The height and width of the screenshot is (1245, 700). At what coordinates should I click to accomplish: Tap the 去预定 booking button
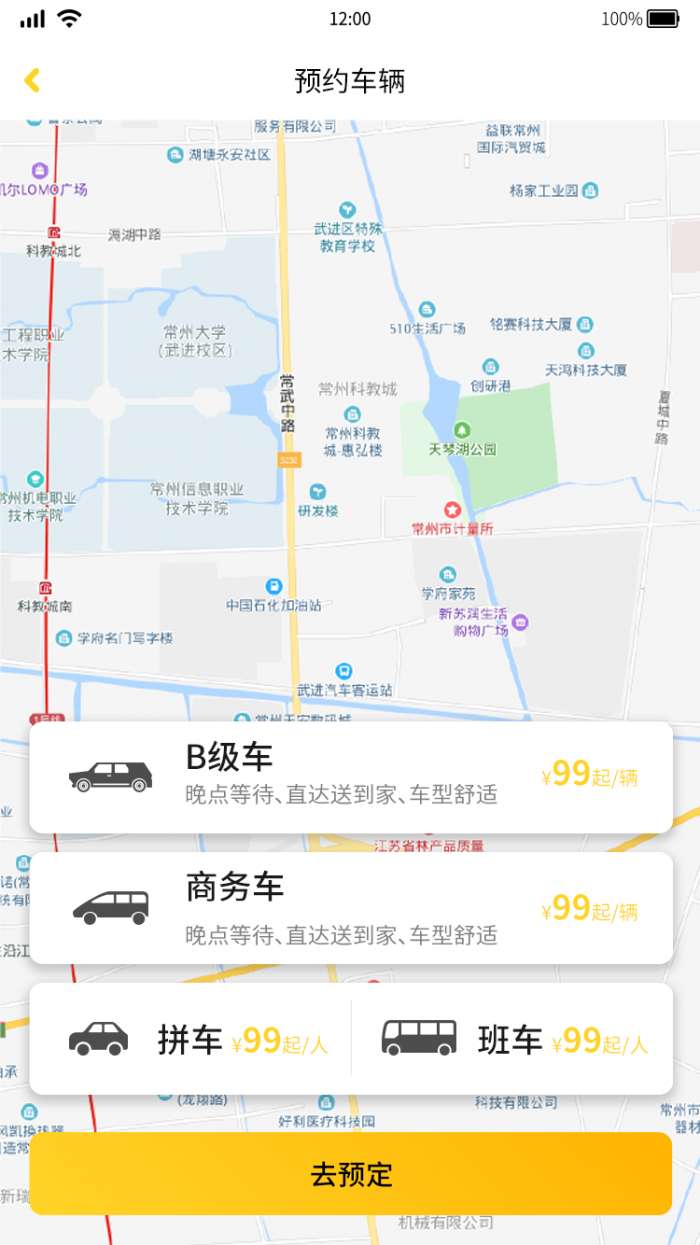350,1173
